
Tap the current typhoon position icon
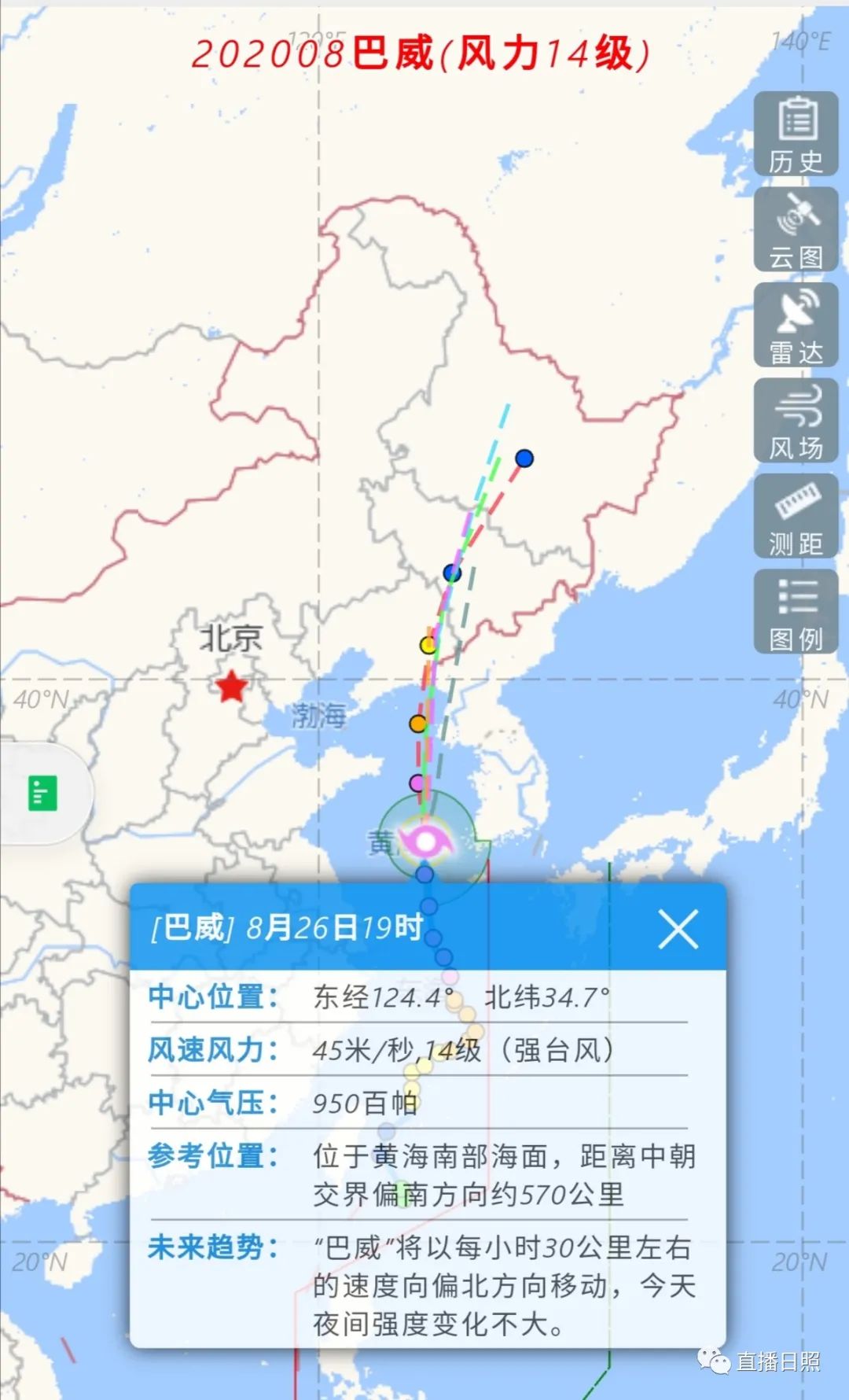pos(426,842)
